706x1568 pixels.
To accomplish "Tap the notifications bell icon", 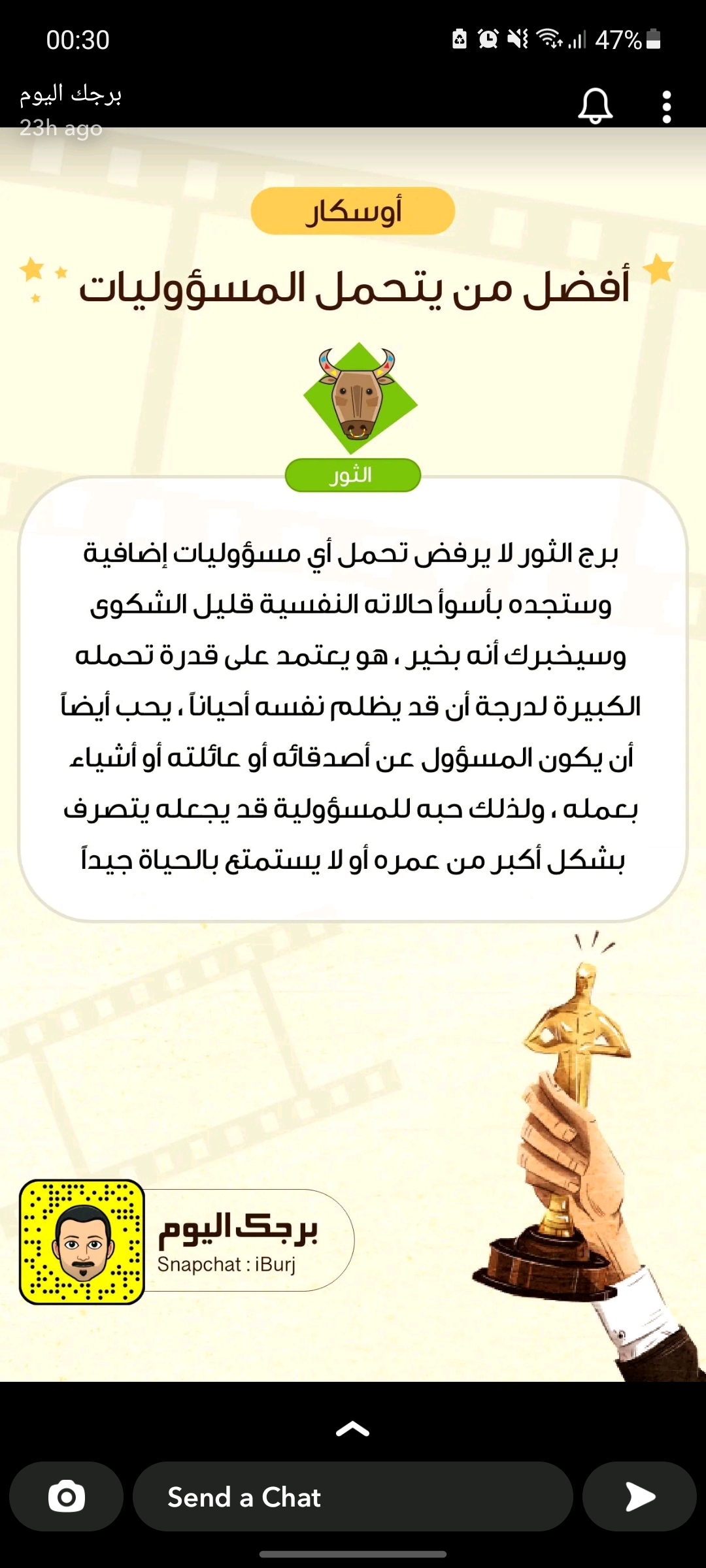I will (x=595, y=106).
